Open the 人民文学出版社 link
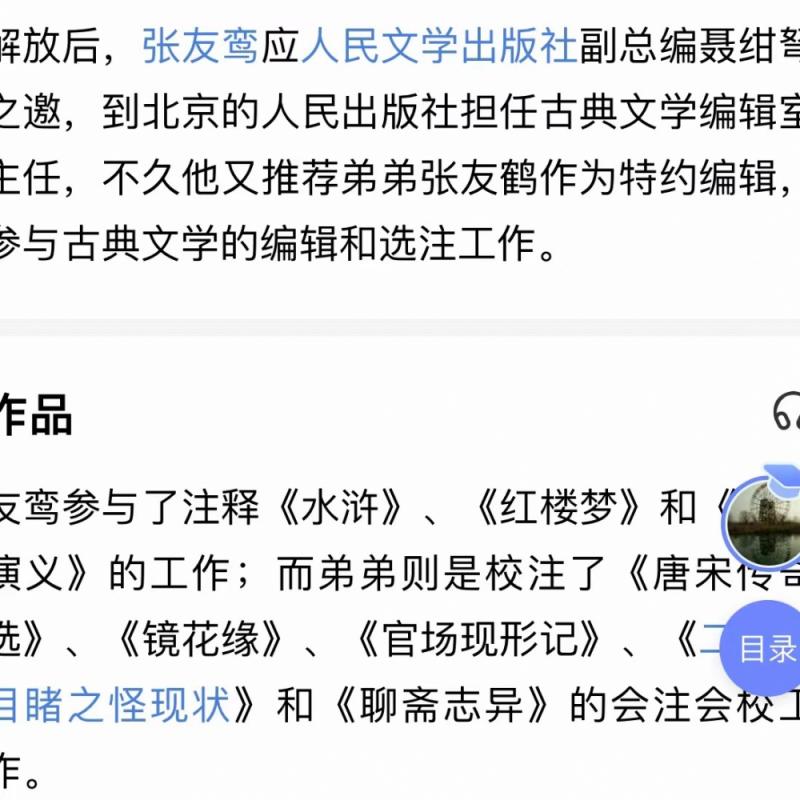 439,47
